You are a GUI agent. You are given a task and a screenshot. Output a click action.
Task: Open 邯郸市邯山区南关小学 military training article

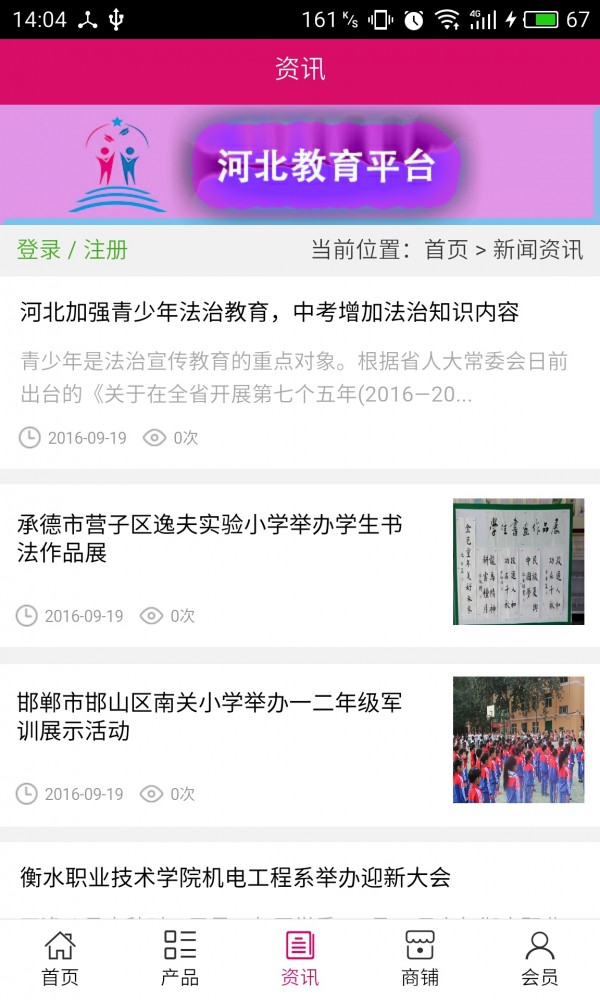[x=210, y=717]
